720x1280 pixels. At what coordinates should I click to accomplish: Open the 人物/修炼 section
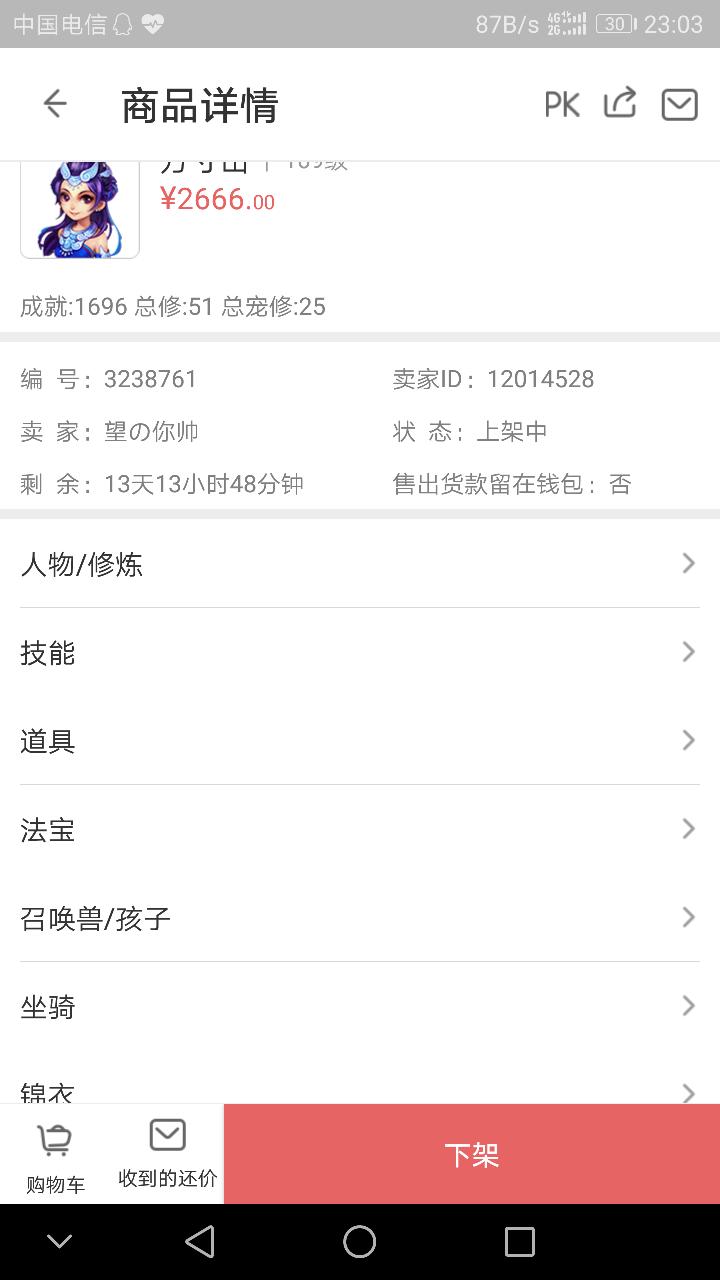[360, 564]
